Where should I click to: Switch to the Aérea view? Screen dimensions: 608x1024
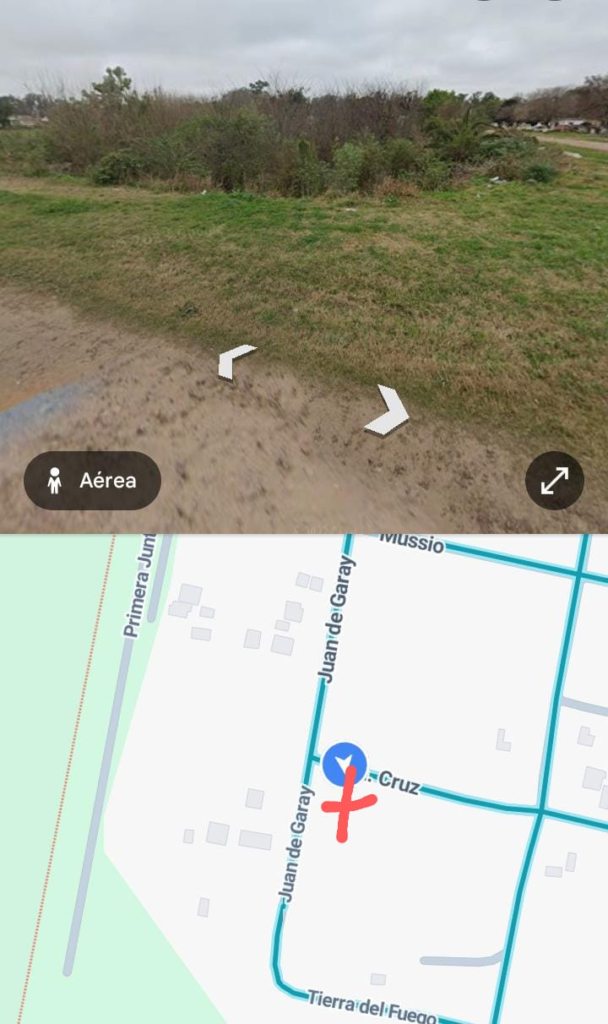[92, 481]
